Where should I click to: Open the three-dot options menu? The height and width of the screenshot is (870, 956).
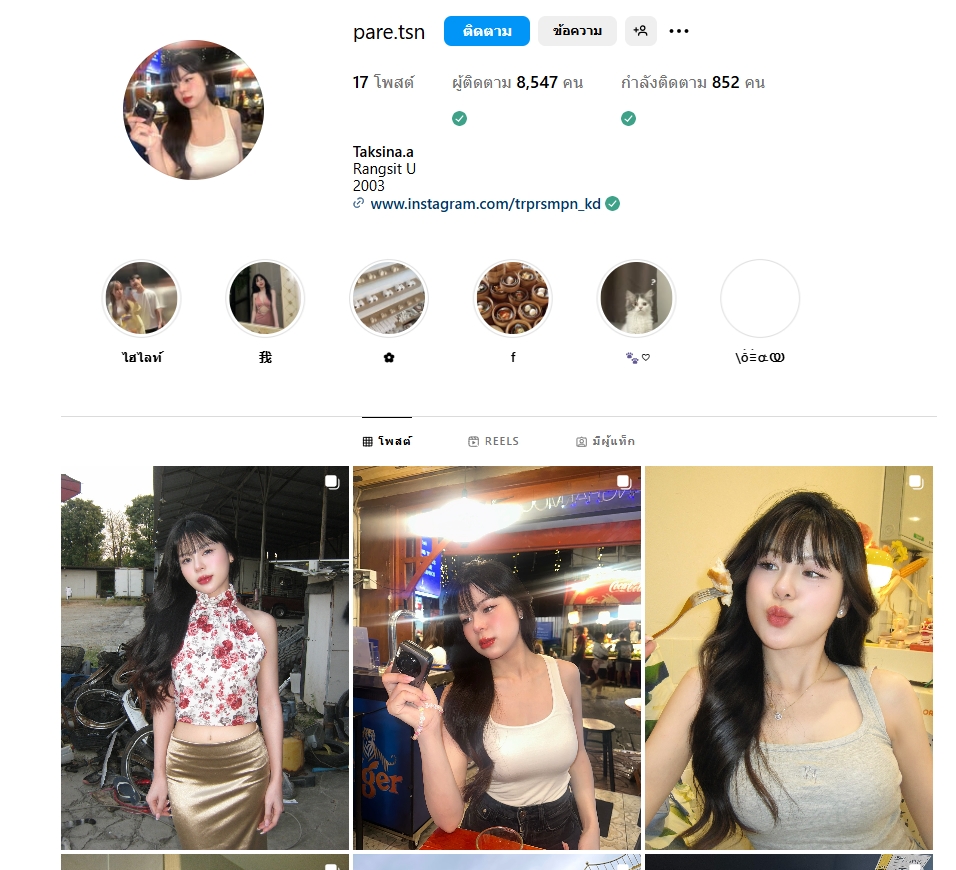679,31
